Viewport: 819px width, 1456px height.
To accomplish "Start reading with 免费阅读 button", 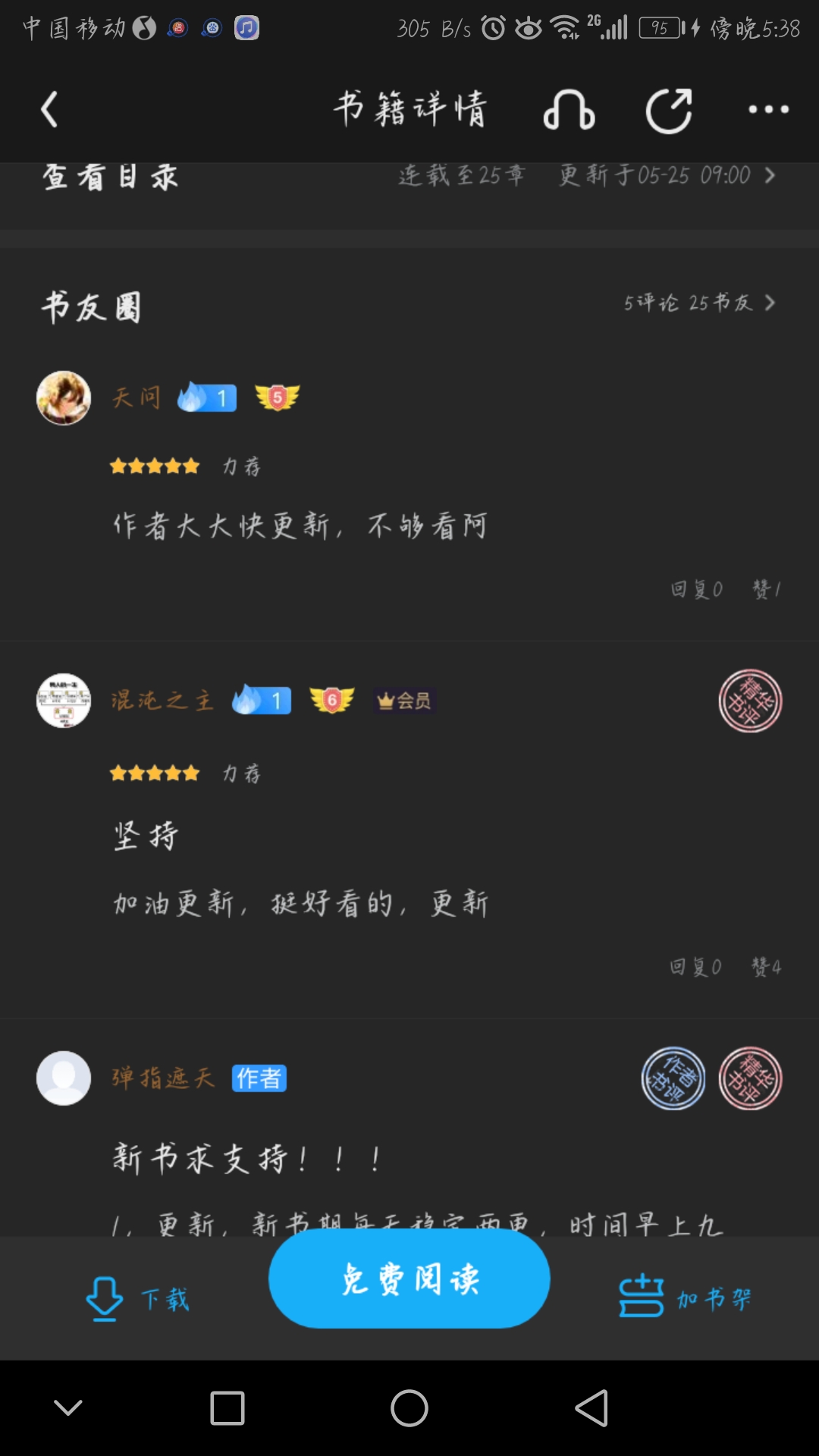I will (409, 1279).
